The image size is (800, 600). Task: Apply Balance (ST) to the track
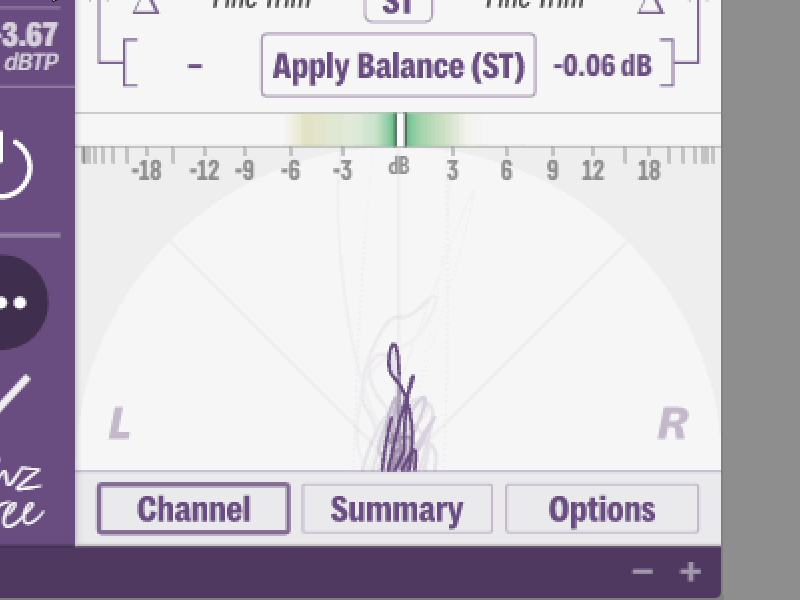[x=398, y=66]
